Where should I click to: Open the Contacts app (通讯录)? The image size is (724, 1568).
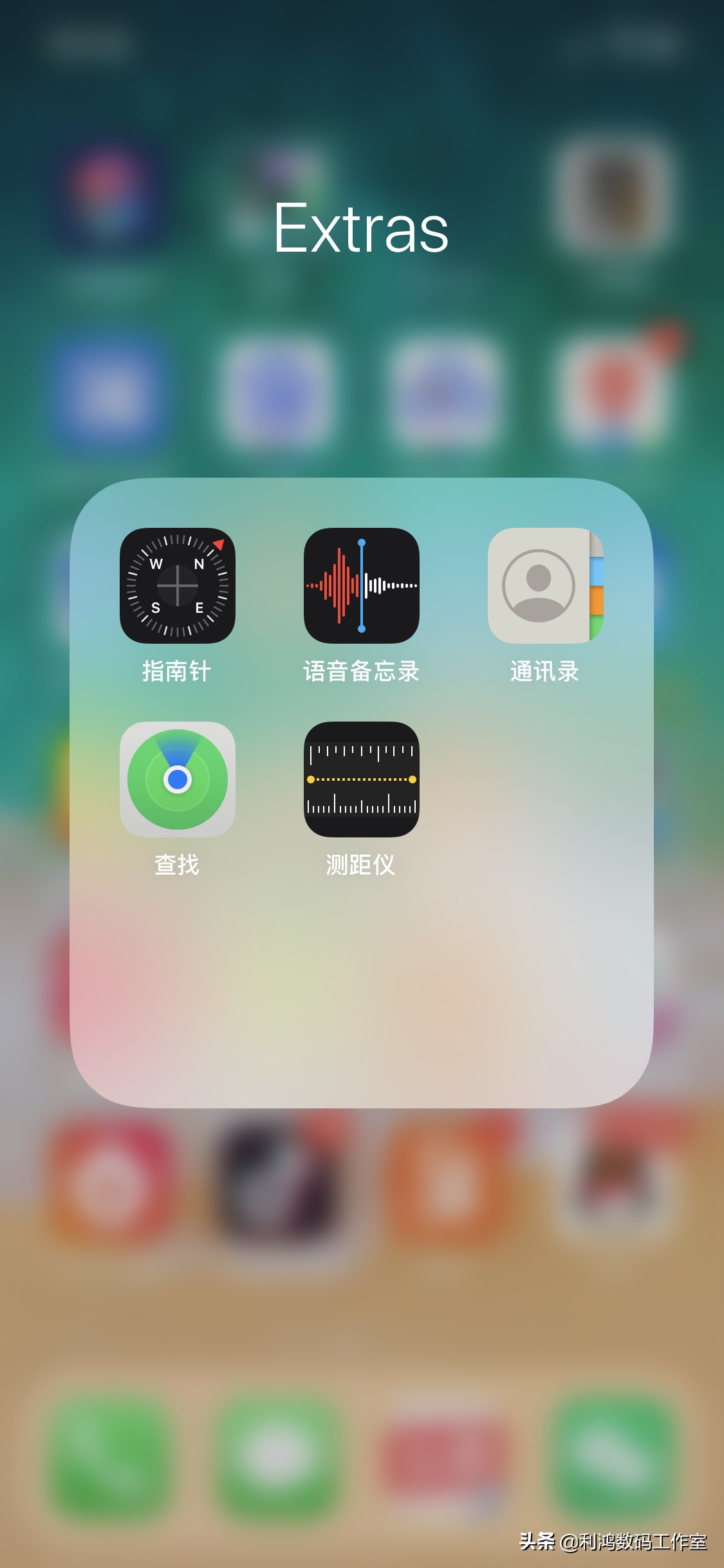pyautogui.click(x=545, y=586)
